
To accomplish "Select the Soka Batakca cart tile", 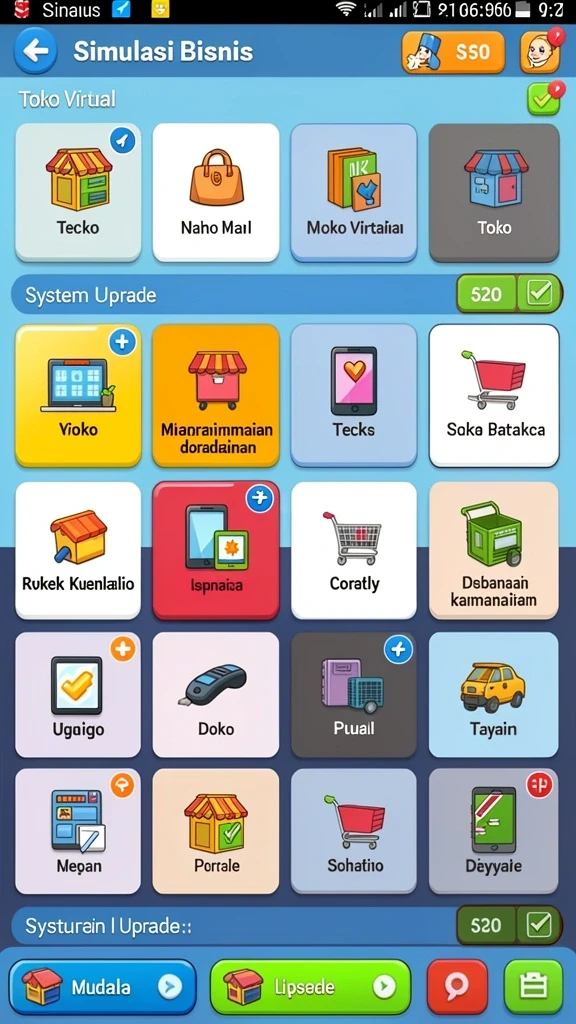I will point(494,396).
